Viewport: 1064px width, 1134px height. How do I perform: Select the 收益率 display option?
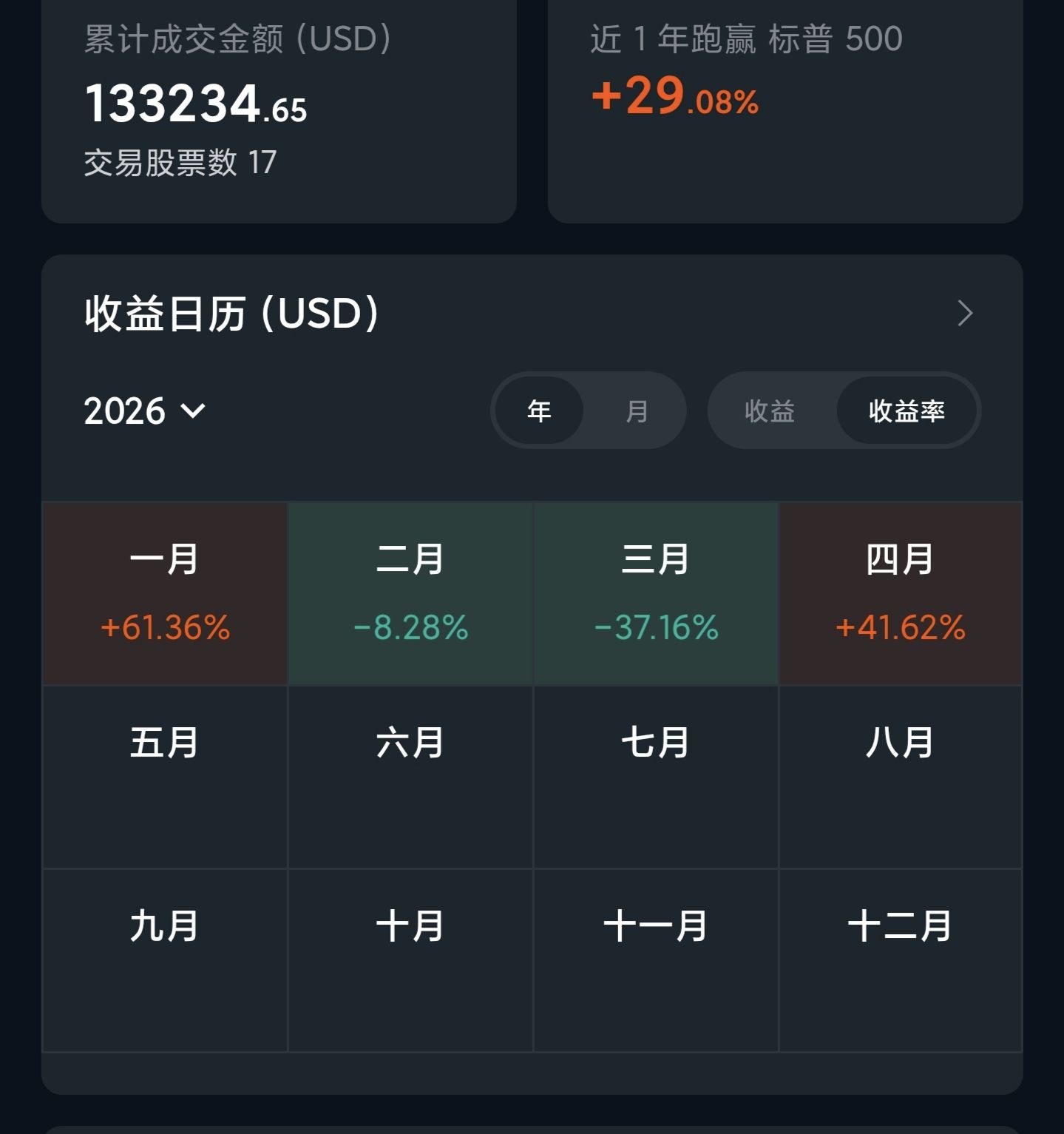point(907,411)
